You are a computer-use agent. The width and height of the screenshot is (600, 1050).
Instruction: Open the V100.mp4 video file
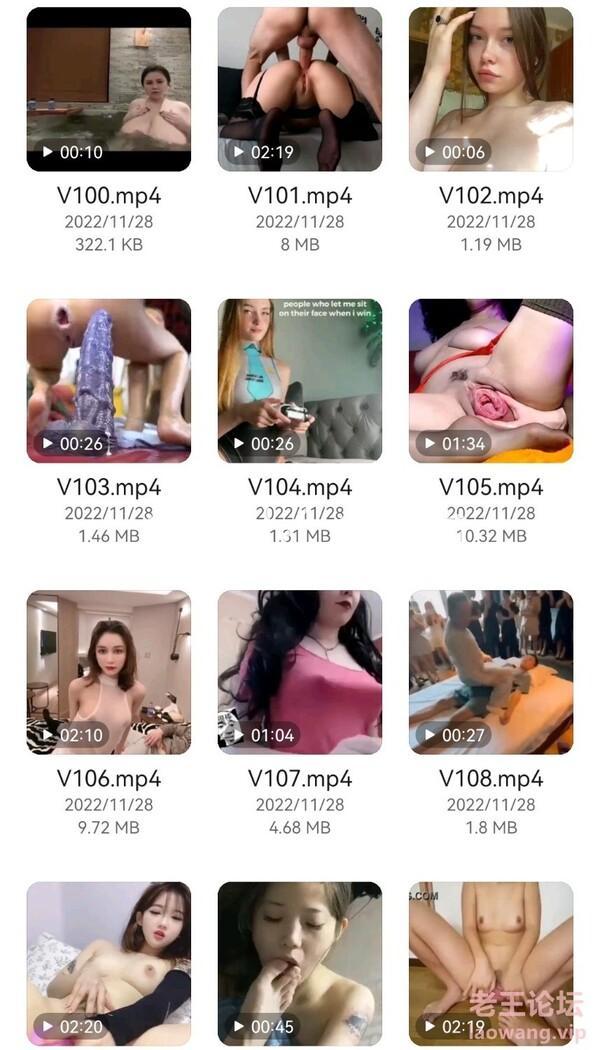[108, 89]
